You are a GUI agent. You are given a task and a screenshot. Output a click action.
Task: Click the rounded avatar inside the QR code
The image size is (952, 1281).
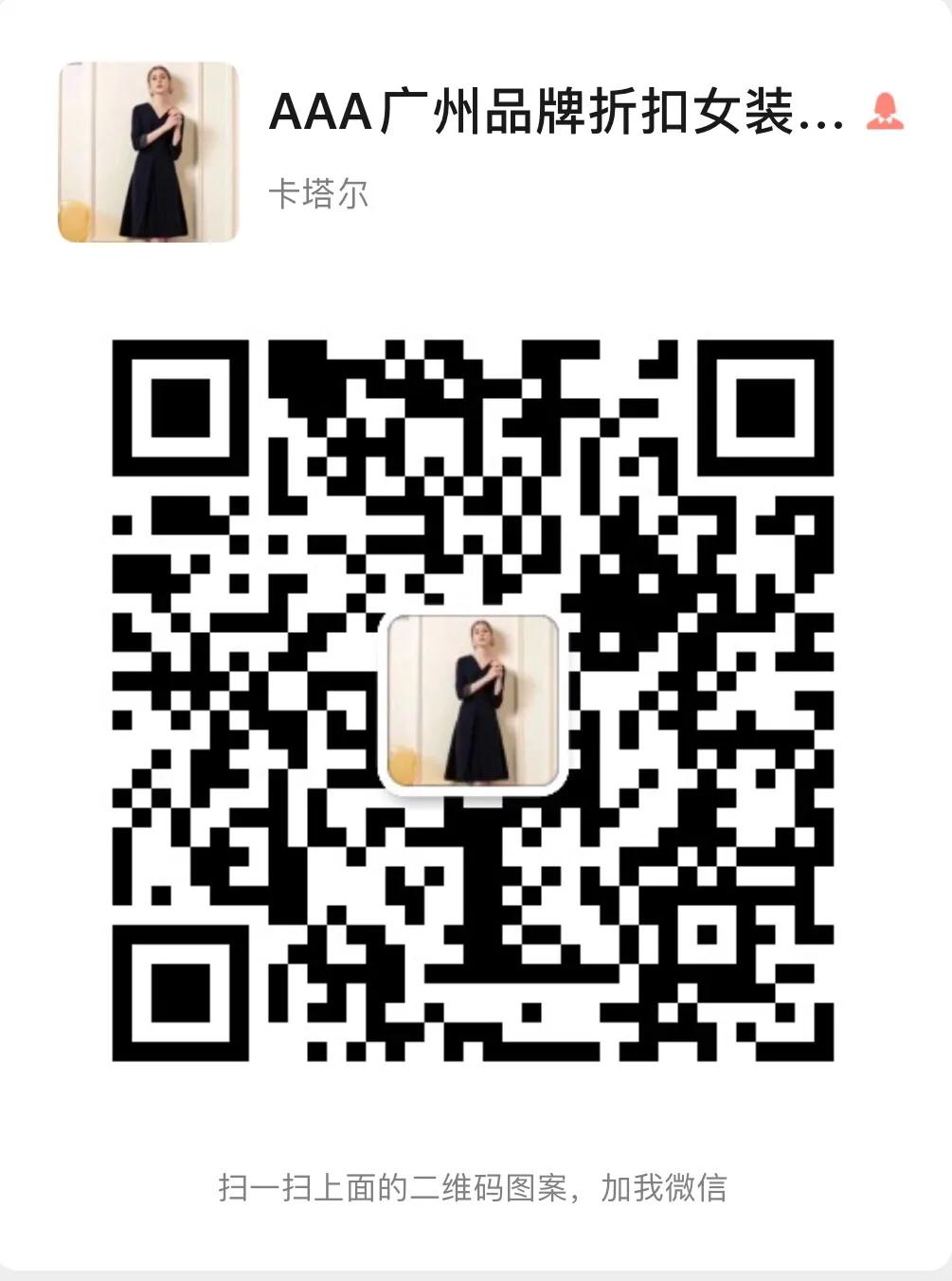(x=475, y=703)
